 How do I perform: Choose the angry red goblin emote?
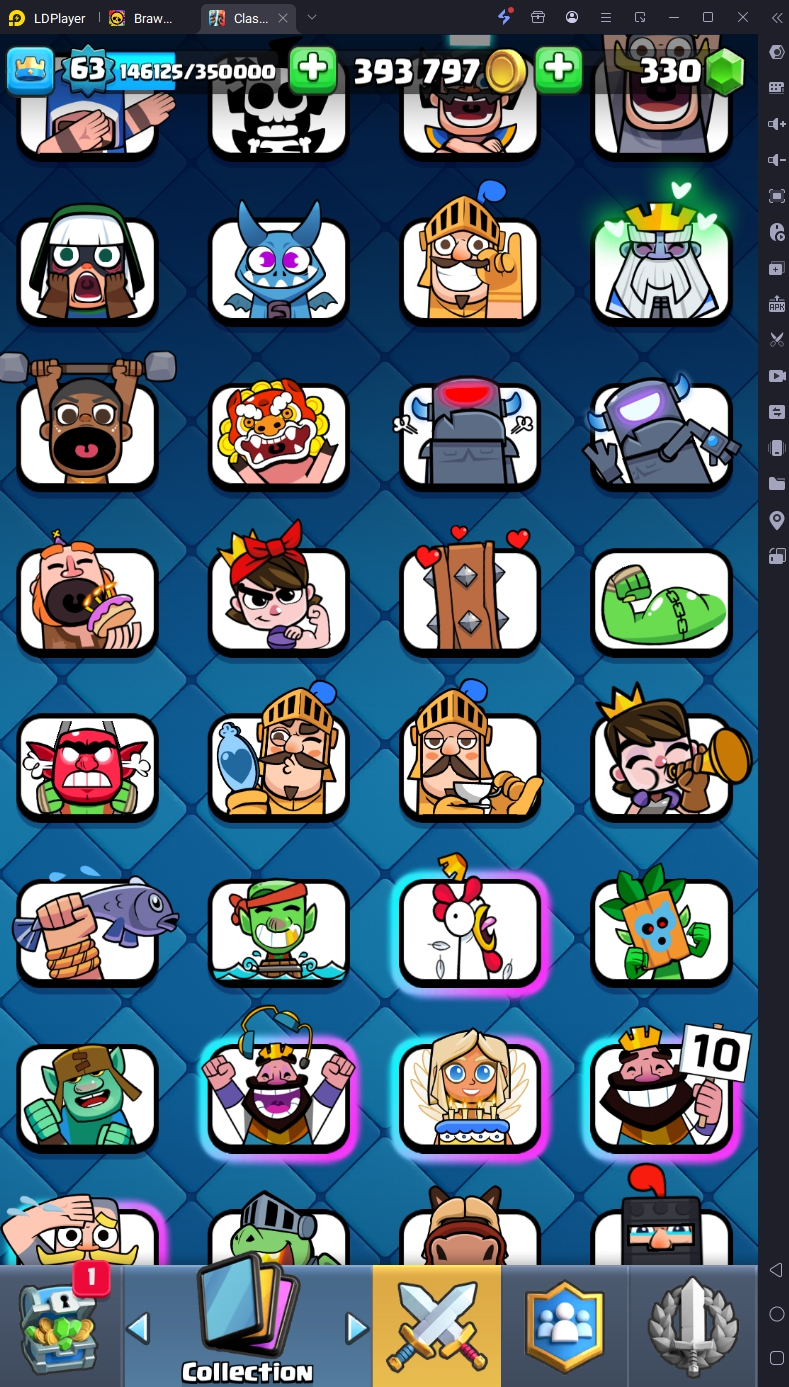(88, 767)
